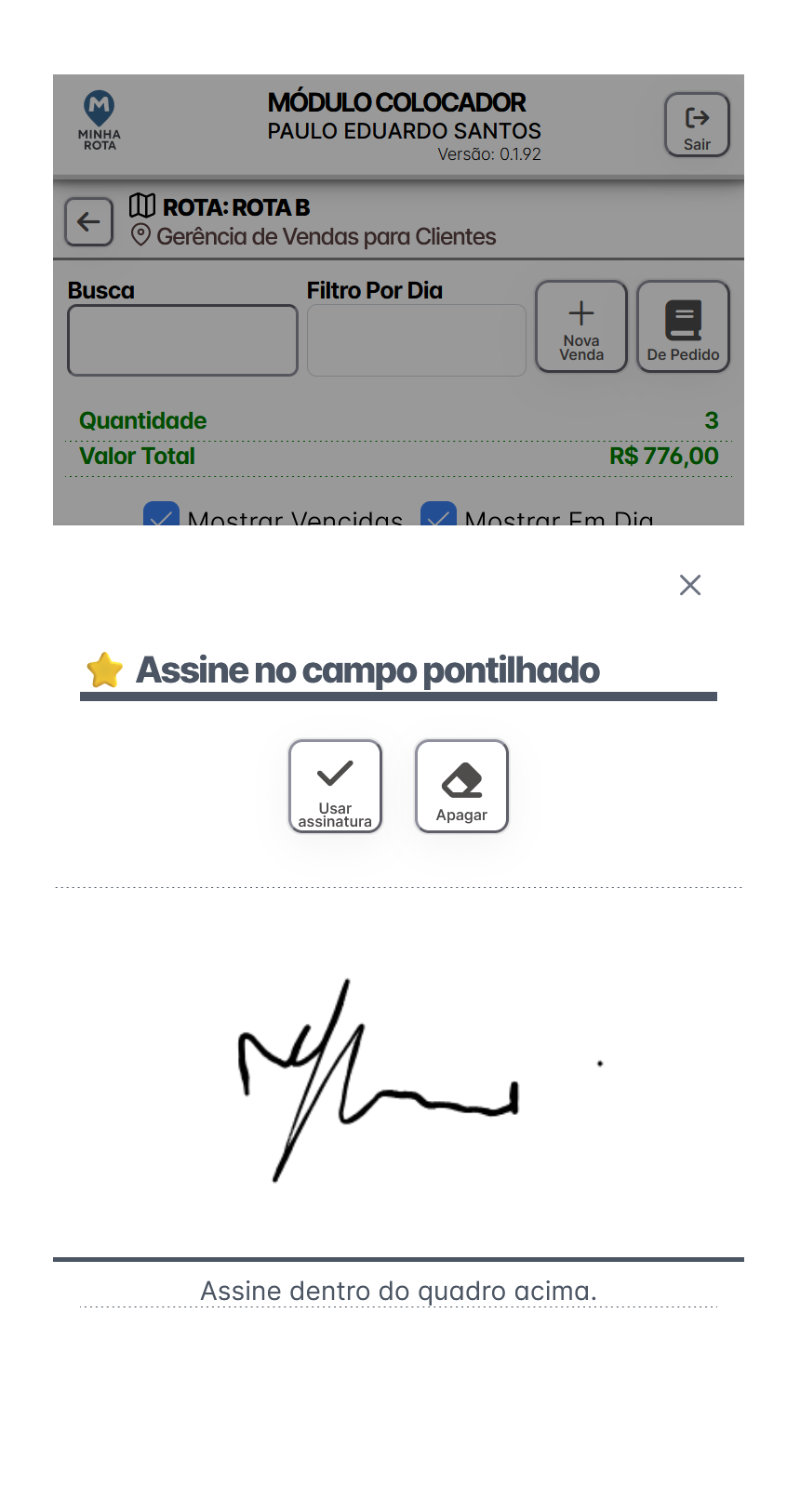Click Gerência de Vendas para Clientes

point(325,236)
